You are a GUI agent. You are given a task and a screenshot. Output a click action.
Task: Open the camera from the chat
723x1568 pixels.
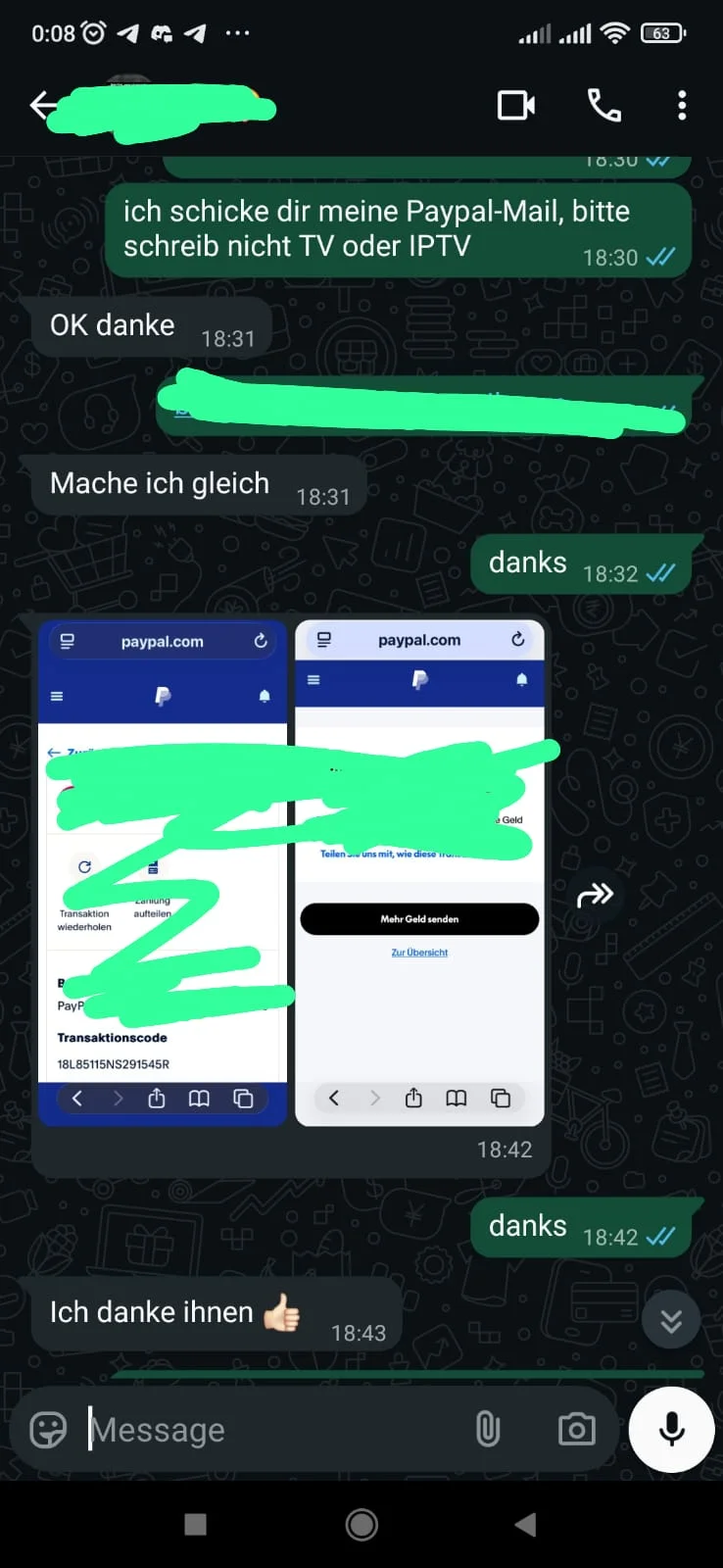(576, 1430)
